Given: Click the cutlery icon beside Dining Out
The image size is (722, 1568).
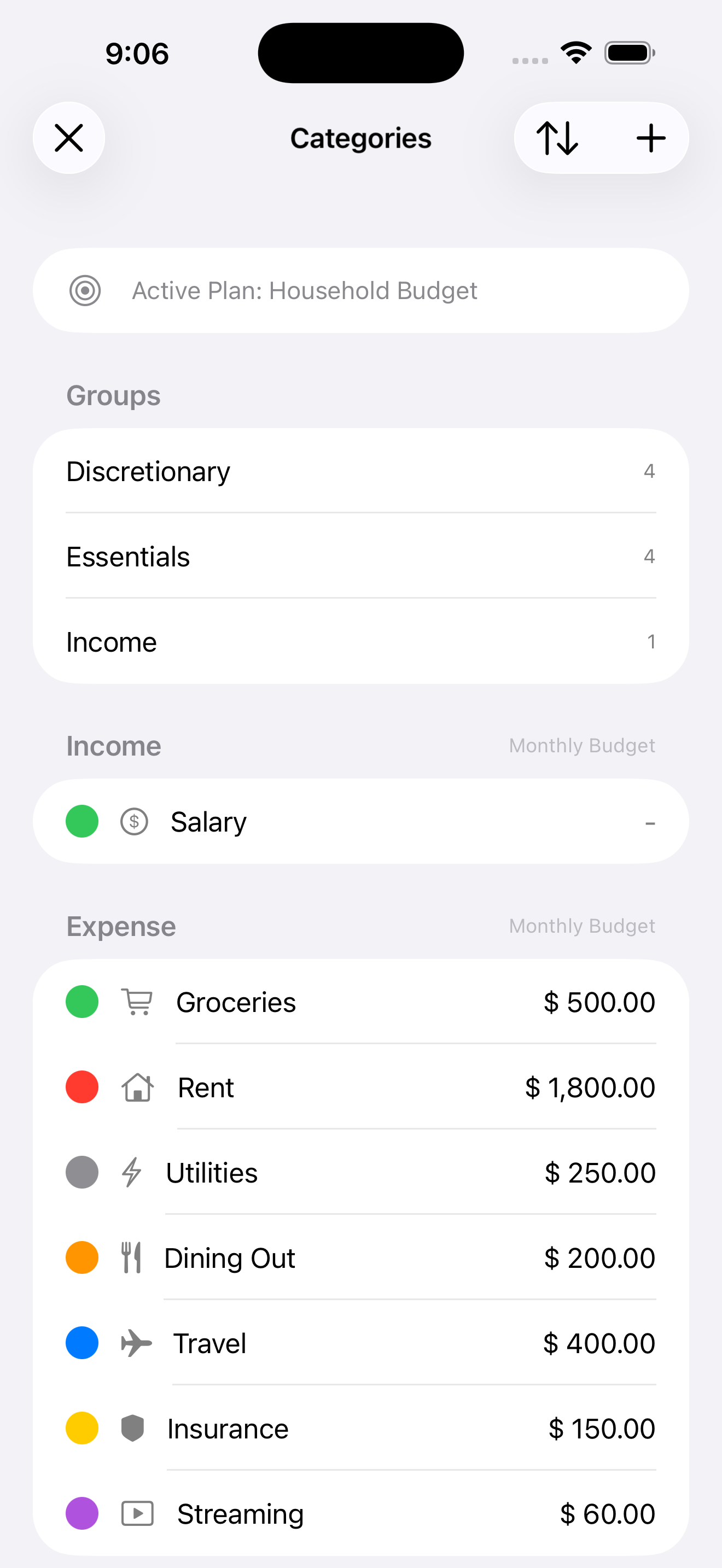Looking at the screenshot, I should [130, 1257].
